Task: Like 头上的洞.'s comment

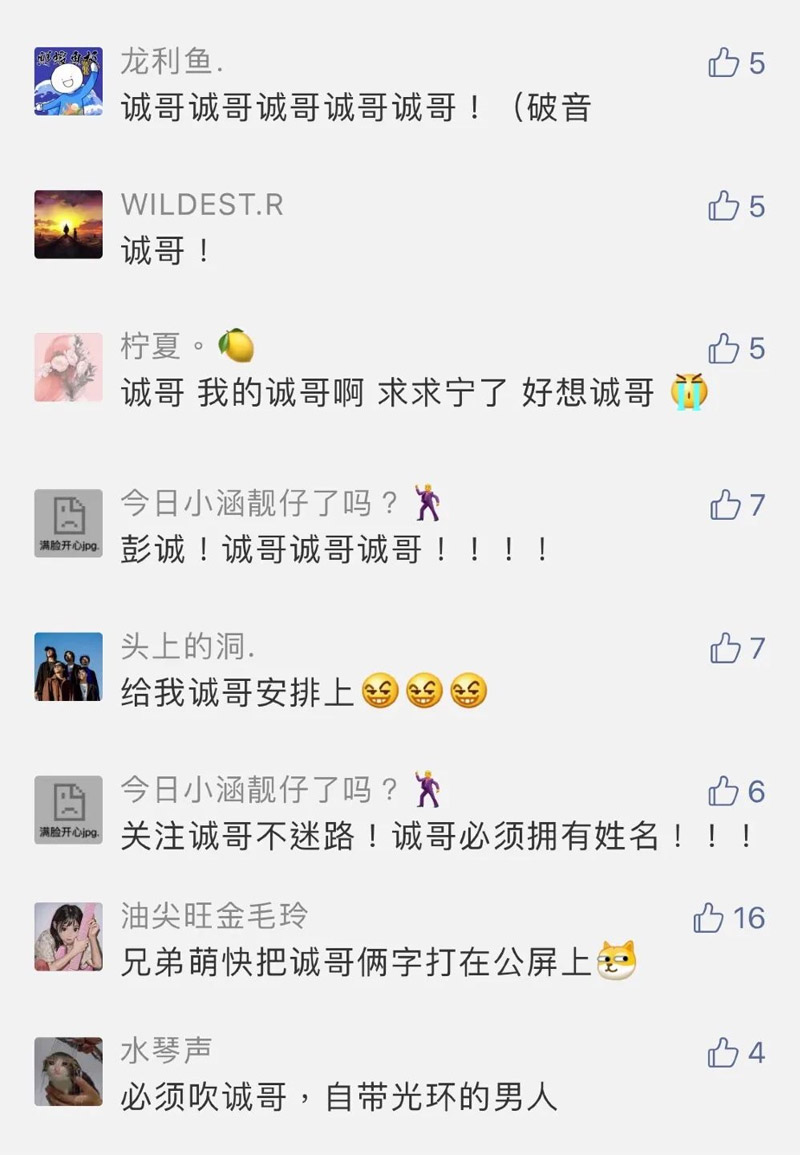Action: pos(725,649)
